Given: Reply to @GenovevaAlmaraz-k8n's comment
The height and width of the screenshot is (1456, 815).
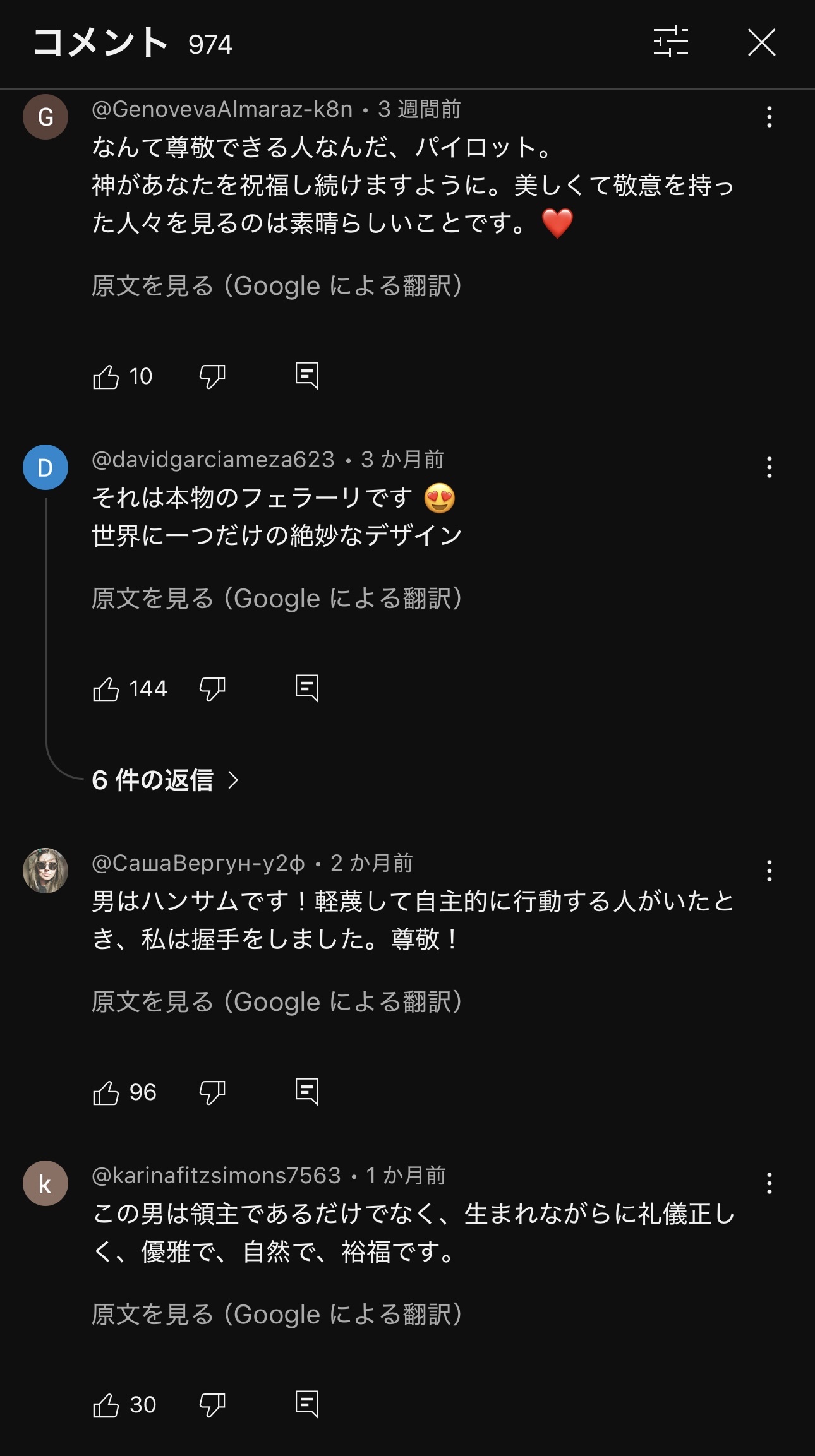Looking at the screenshot, I should tap(307, 376).
